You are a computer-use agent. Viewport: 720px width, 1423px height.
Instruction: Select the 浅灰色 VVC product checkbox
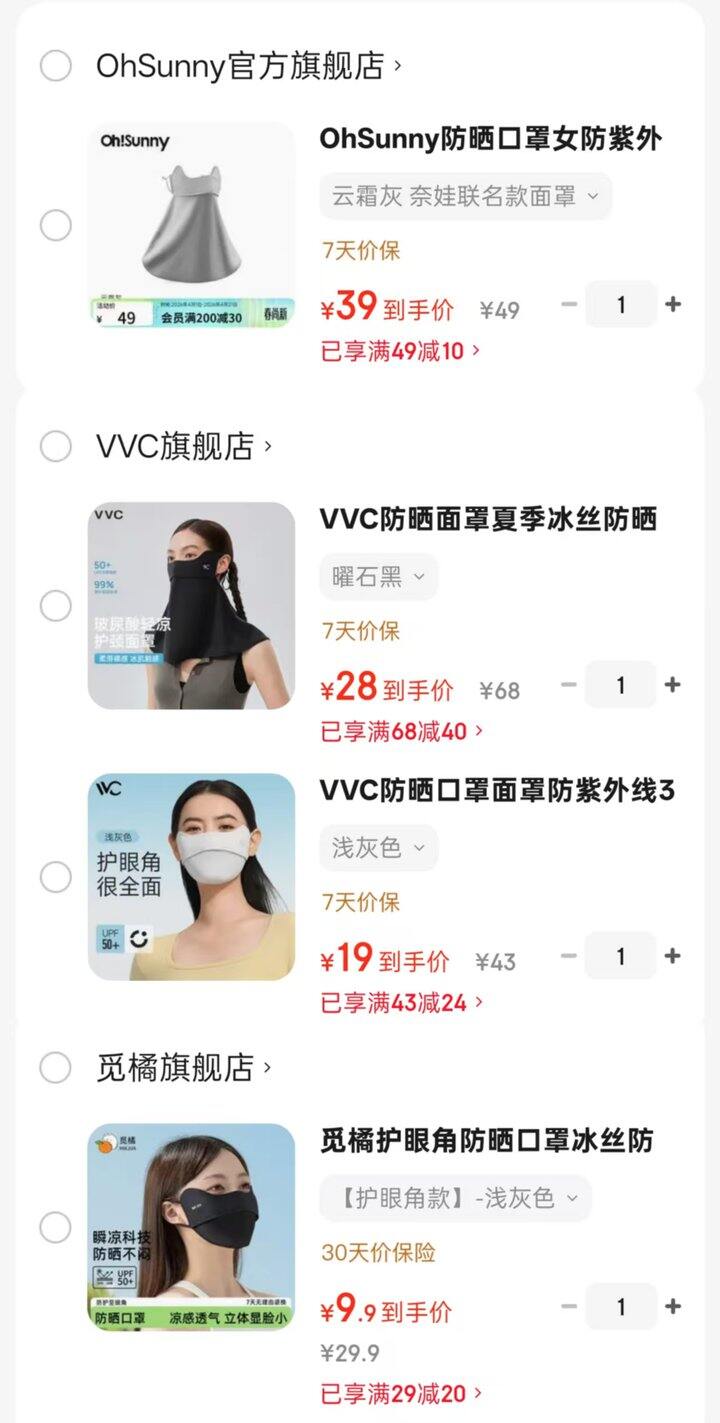[x=54, y=876]
